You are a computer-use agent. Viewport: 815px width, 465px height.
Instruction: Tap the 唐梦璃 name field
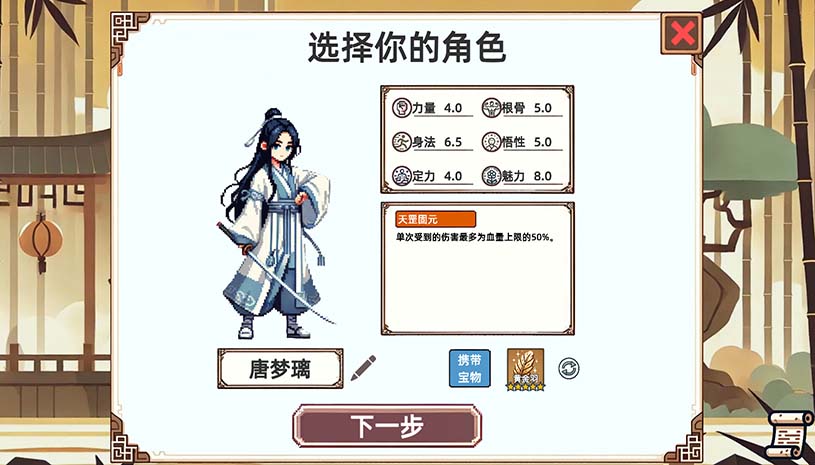coord(280,368)
